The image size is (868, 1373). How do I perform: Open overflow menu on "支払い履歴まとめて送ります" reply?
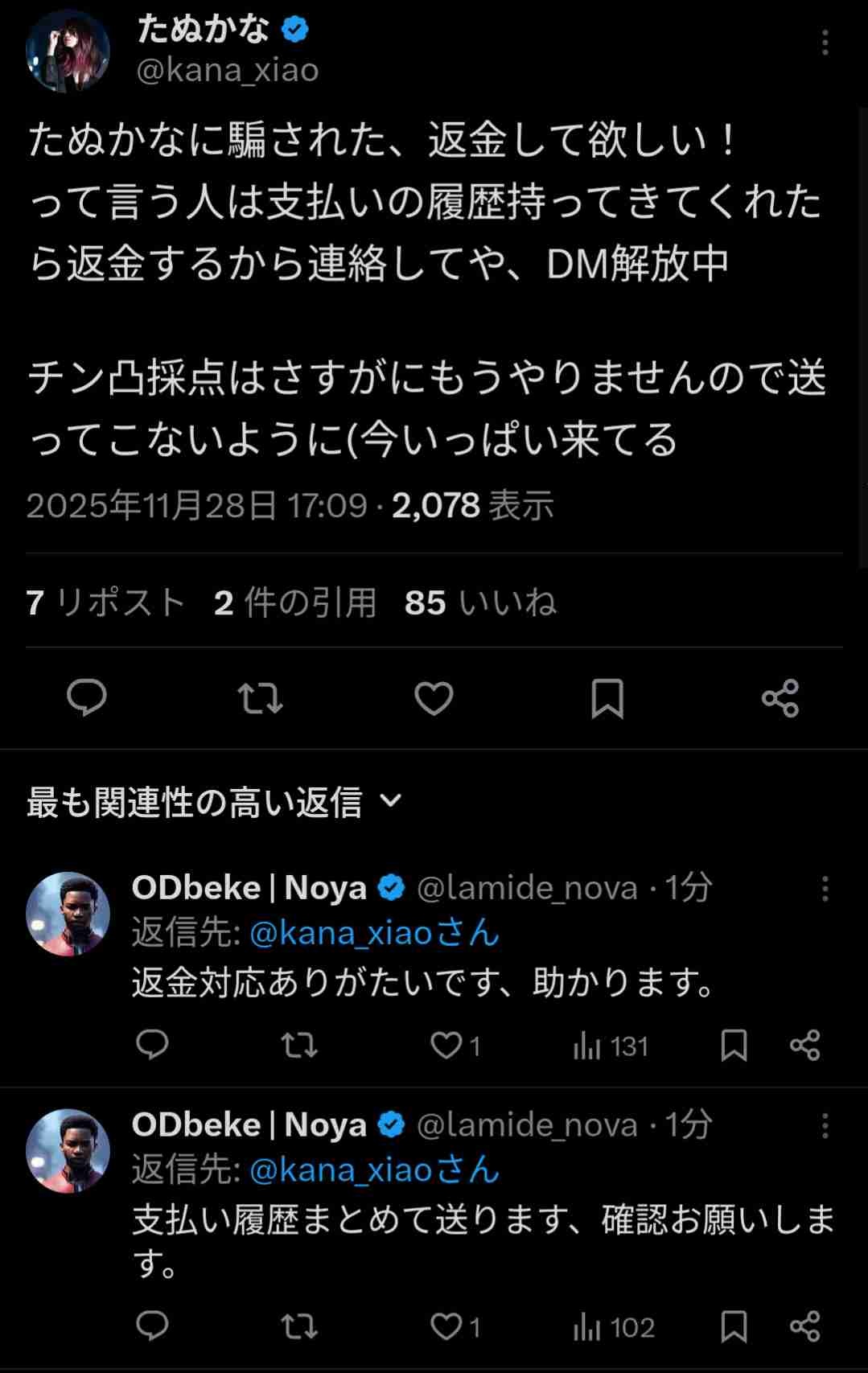pyautogui.click(x=825, y=1125)
